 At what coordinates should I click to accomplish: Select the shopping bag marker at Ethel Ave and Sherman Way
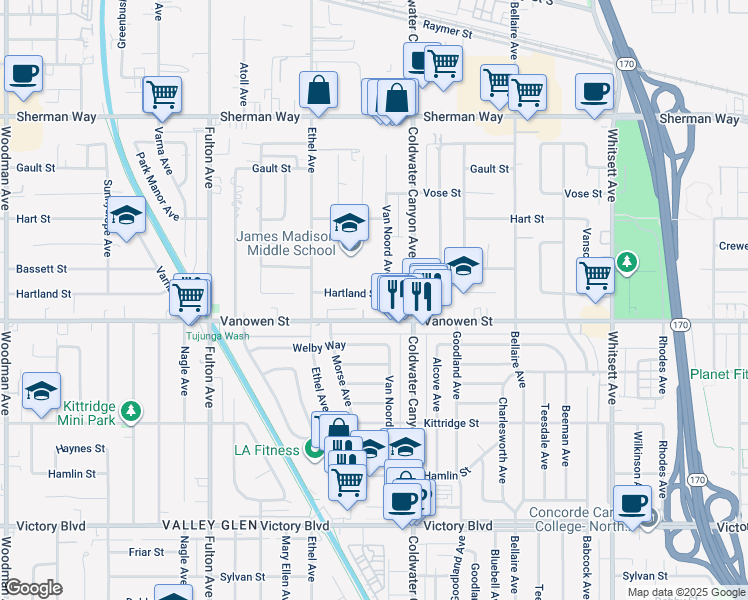[x=319, y=93]
